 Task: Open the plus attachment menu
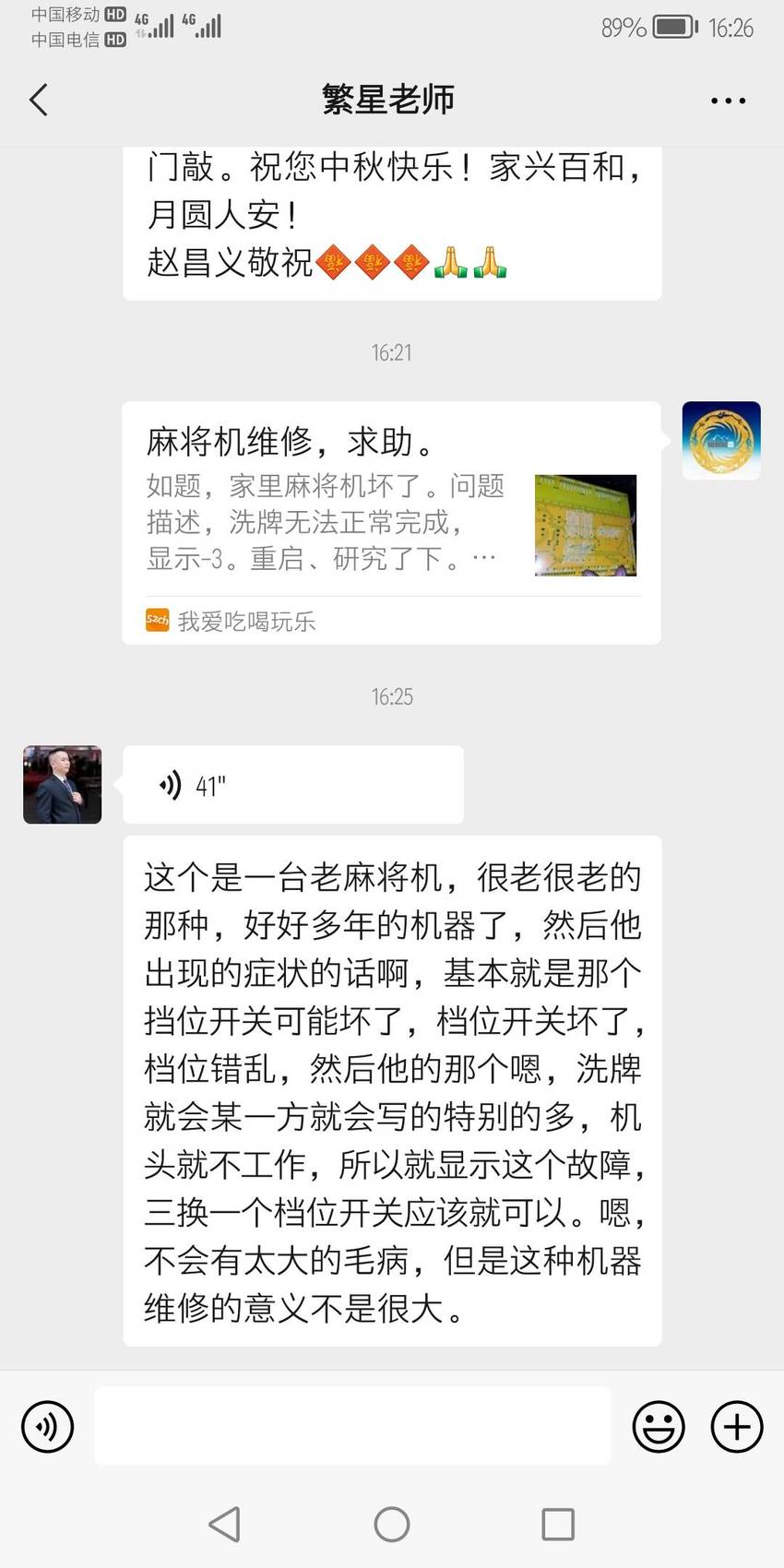point(737,1427)
